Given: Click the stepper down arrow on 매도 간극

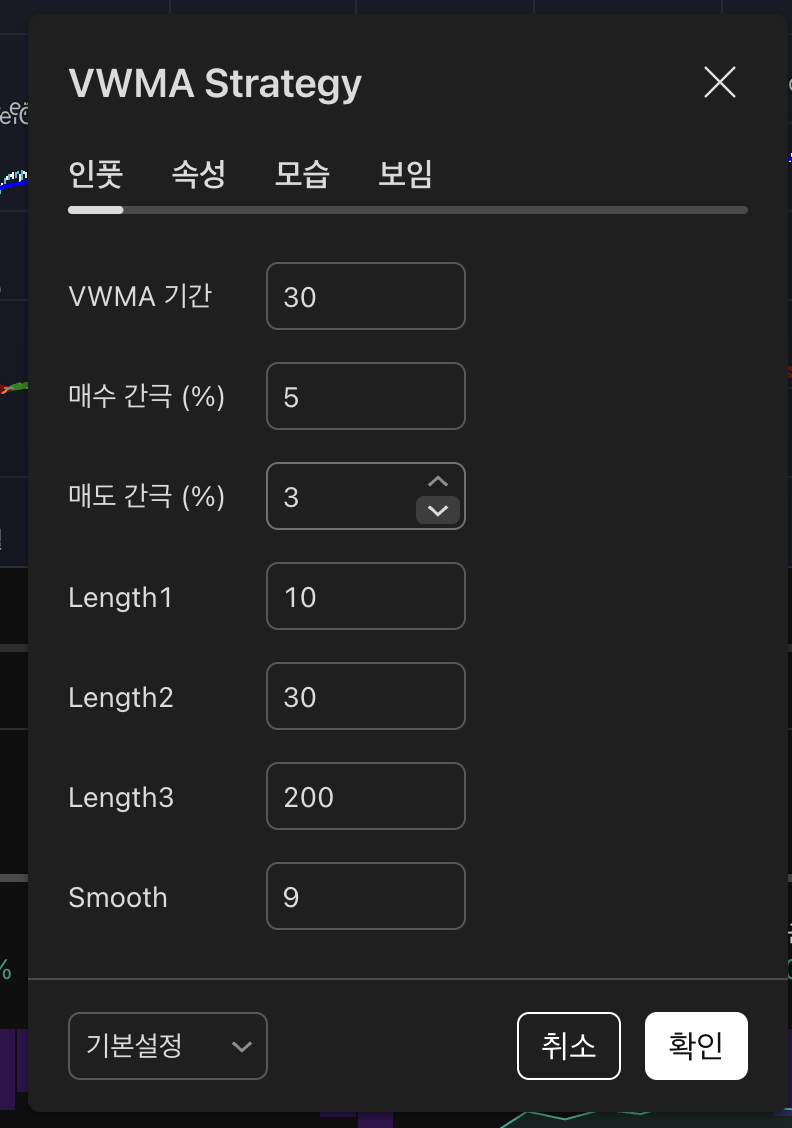Looking at the screenshot, I should tap(437, 512).
